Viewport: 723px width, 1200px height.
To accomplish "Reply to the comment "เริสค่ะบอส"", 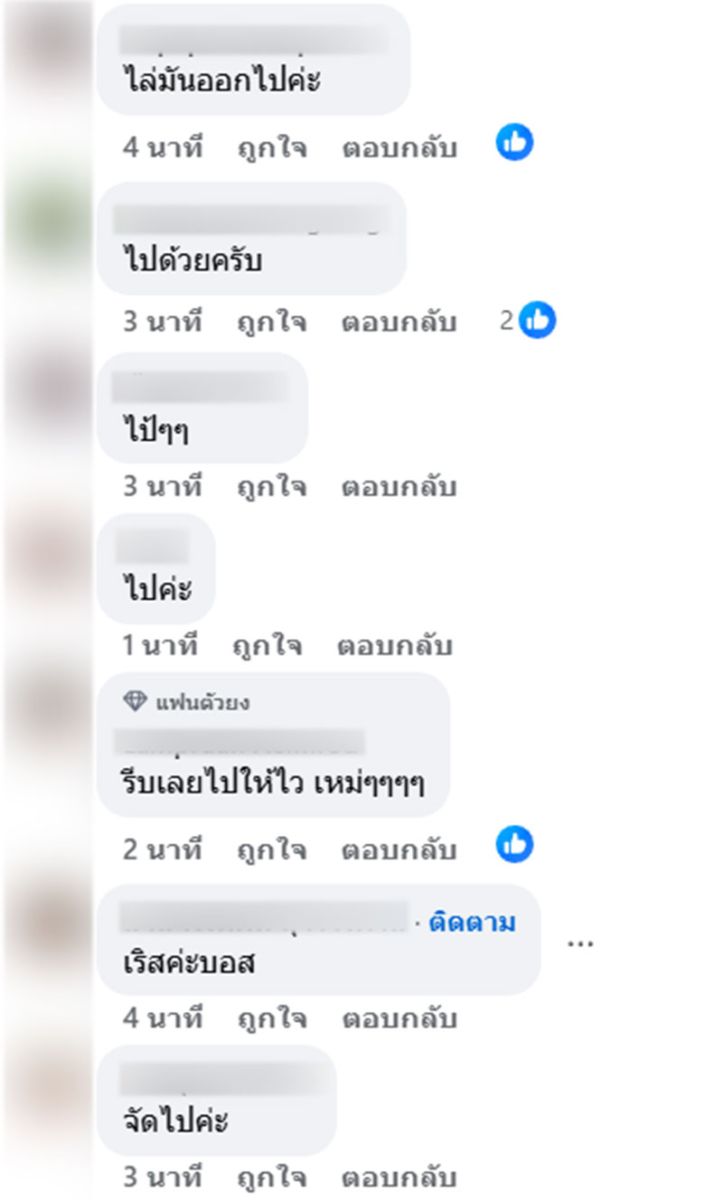I will pos(399,1019).
